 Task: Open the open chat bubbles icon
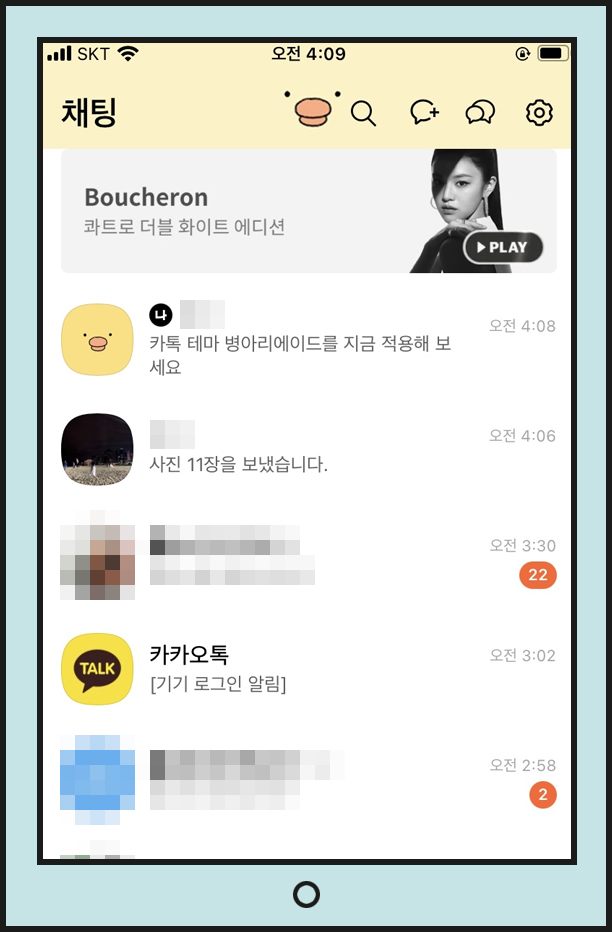[x=481, y=113]
